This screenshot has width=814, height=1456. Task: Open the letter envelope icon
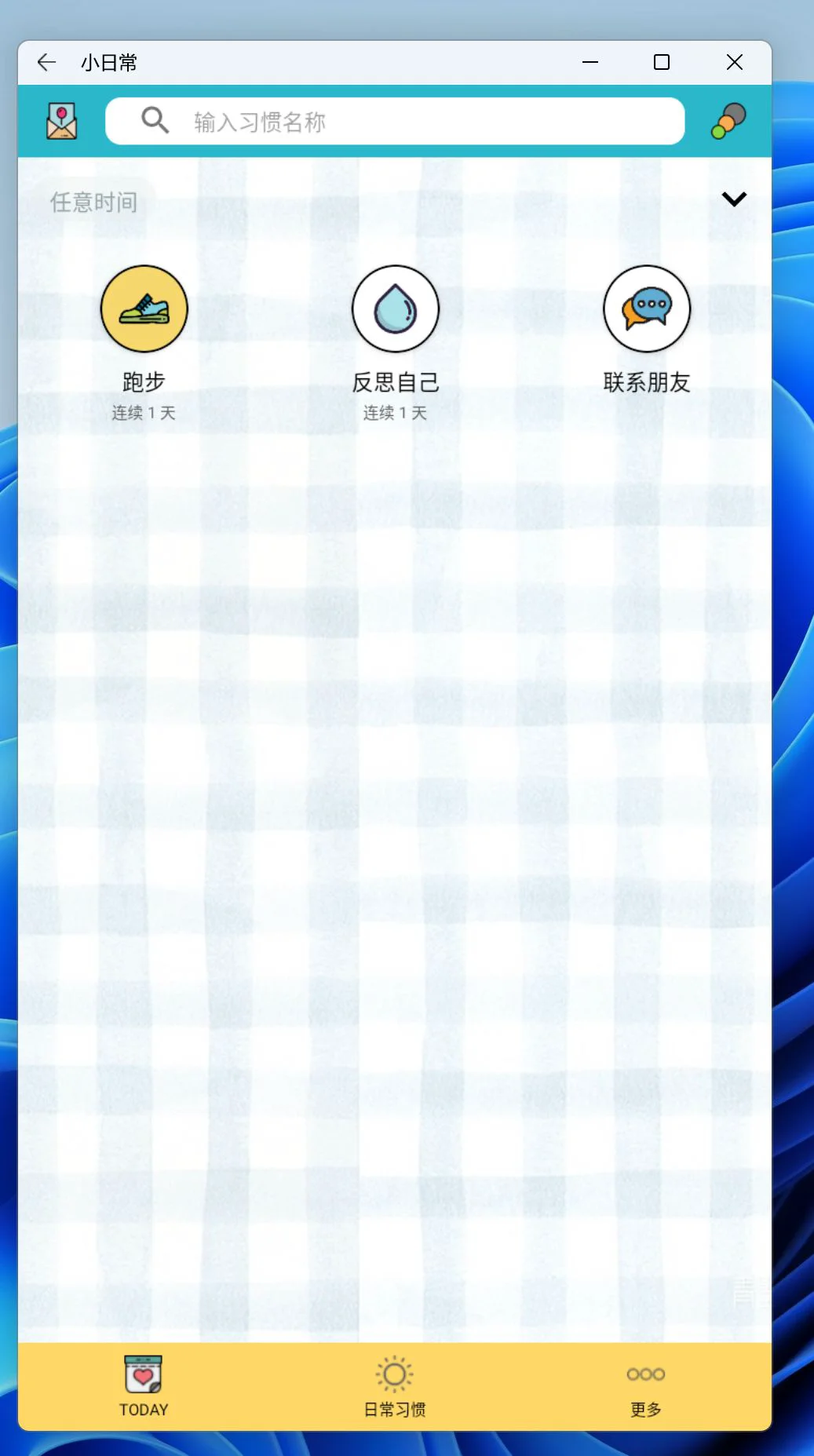coord(62,121)
